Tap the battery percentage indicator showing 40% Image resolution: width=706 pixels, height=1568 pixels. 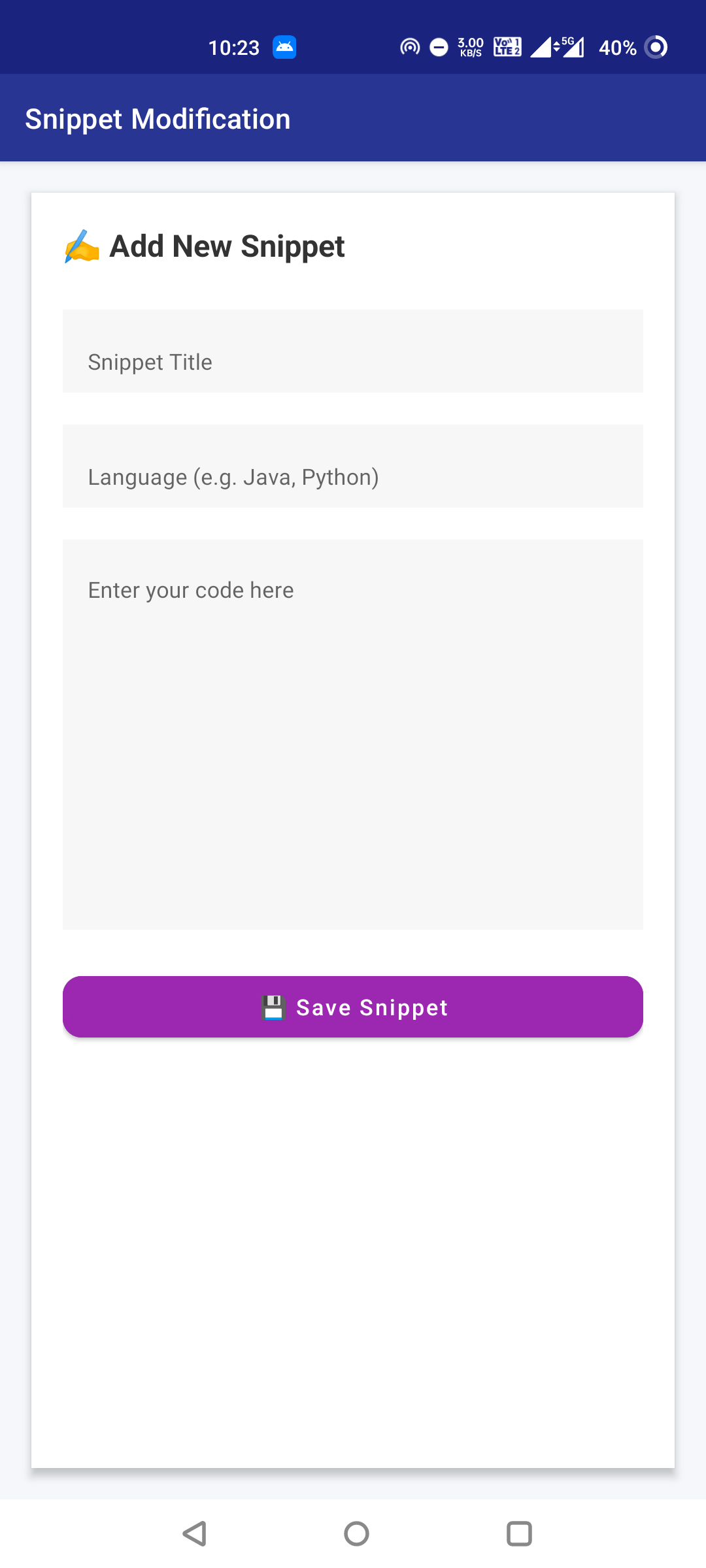point(616,47)
